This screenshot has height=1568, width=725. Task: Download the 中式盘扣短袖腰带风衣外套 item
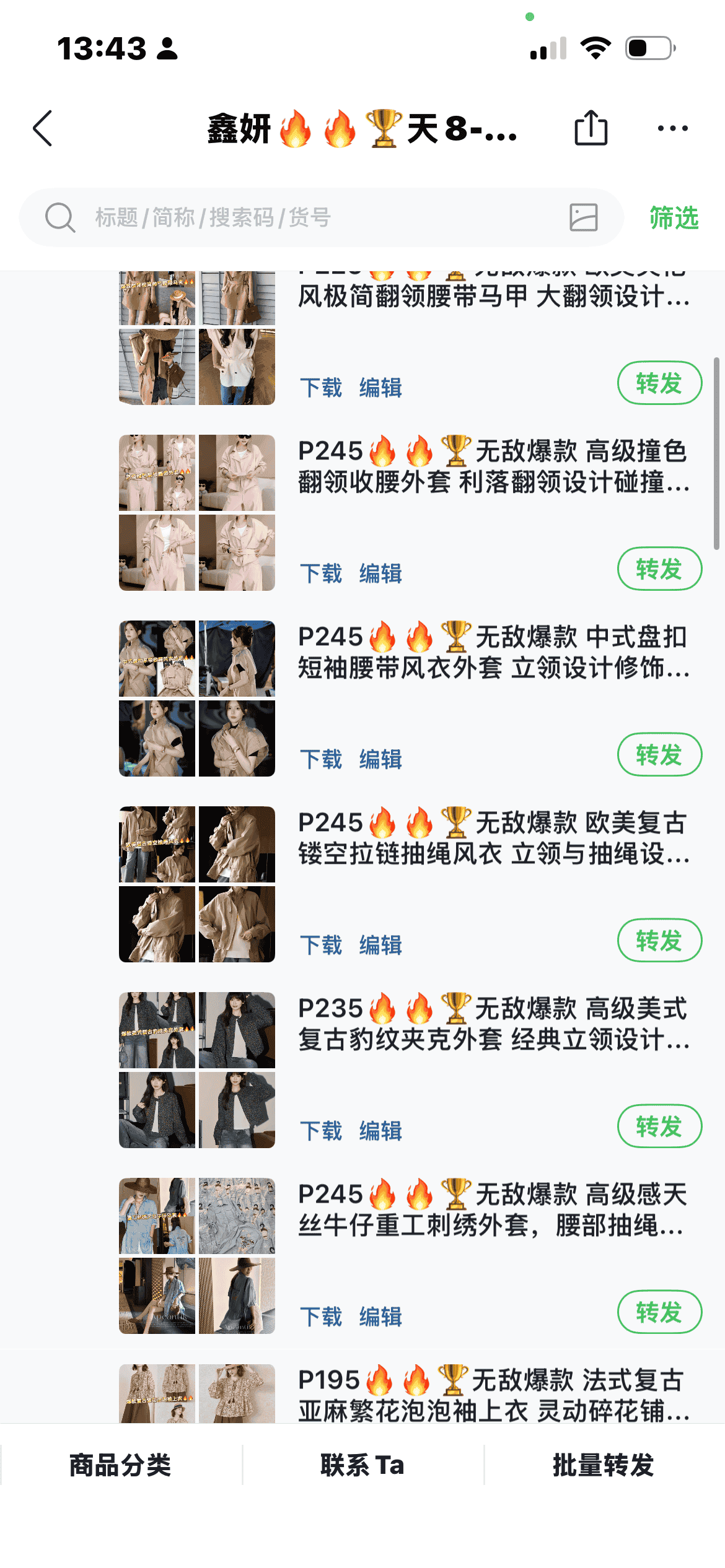point(321,759)
